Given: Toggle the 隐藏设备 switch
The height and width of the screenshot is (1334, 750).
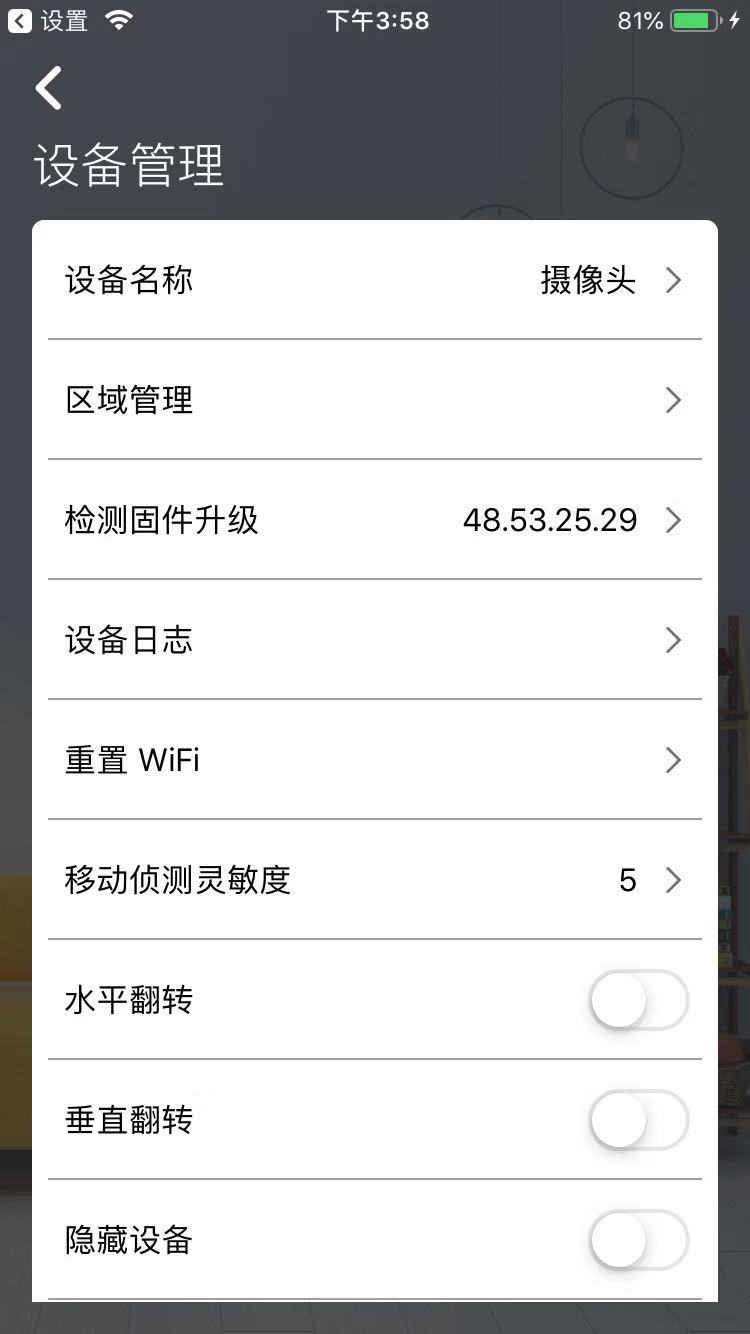Looking at the screenshot, I should 638,1240.
